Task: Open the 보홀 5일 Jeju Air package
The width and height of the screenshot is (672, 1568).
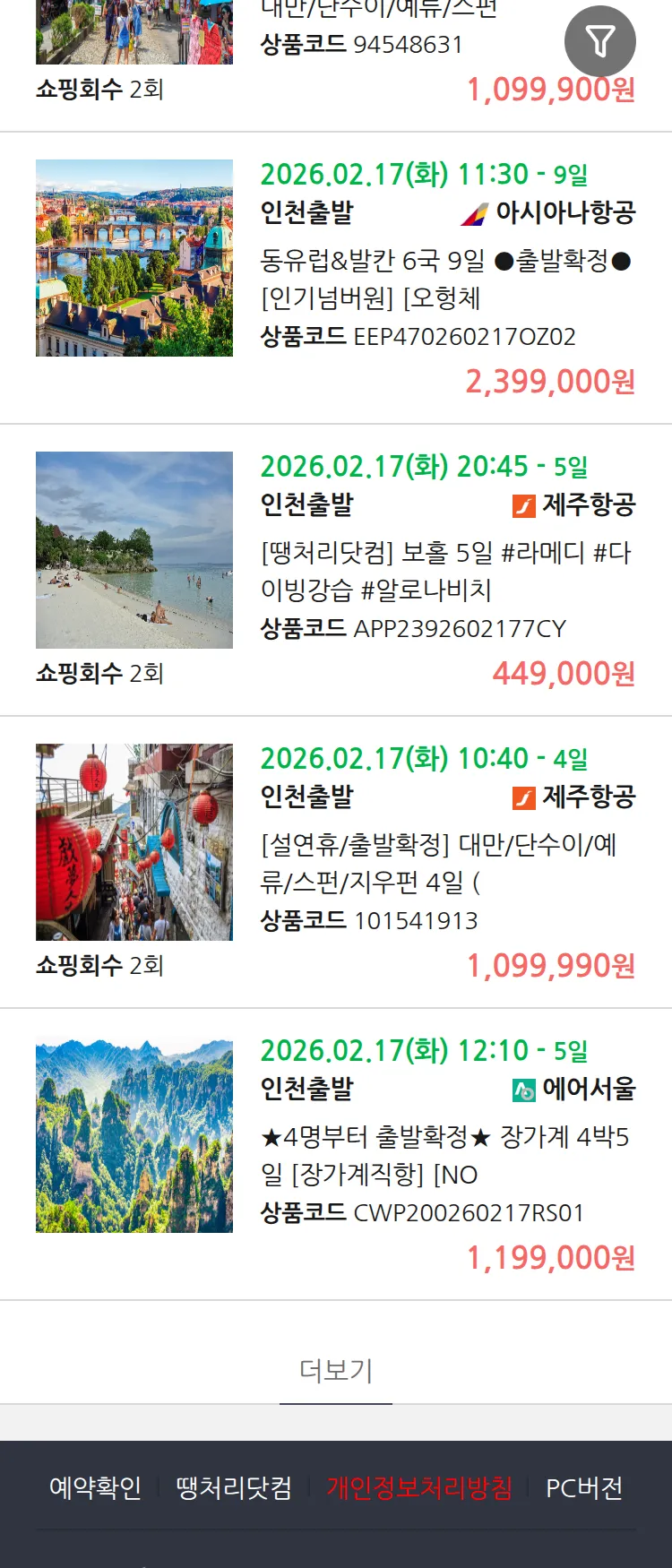Action: pos(445,571)
